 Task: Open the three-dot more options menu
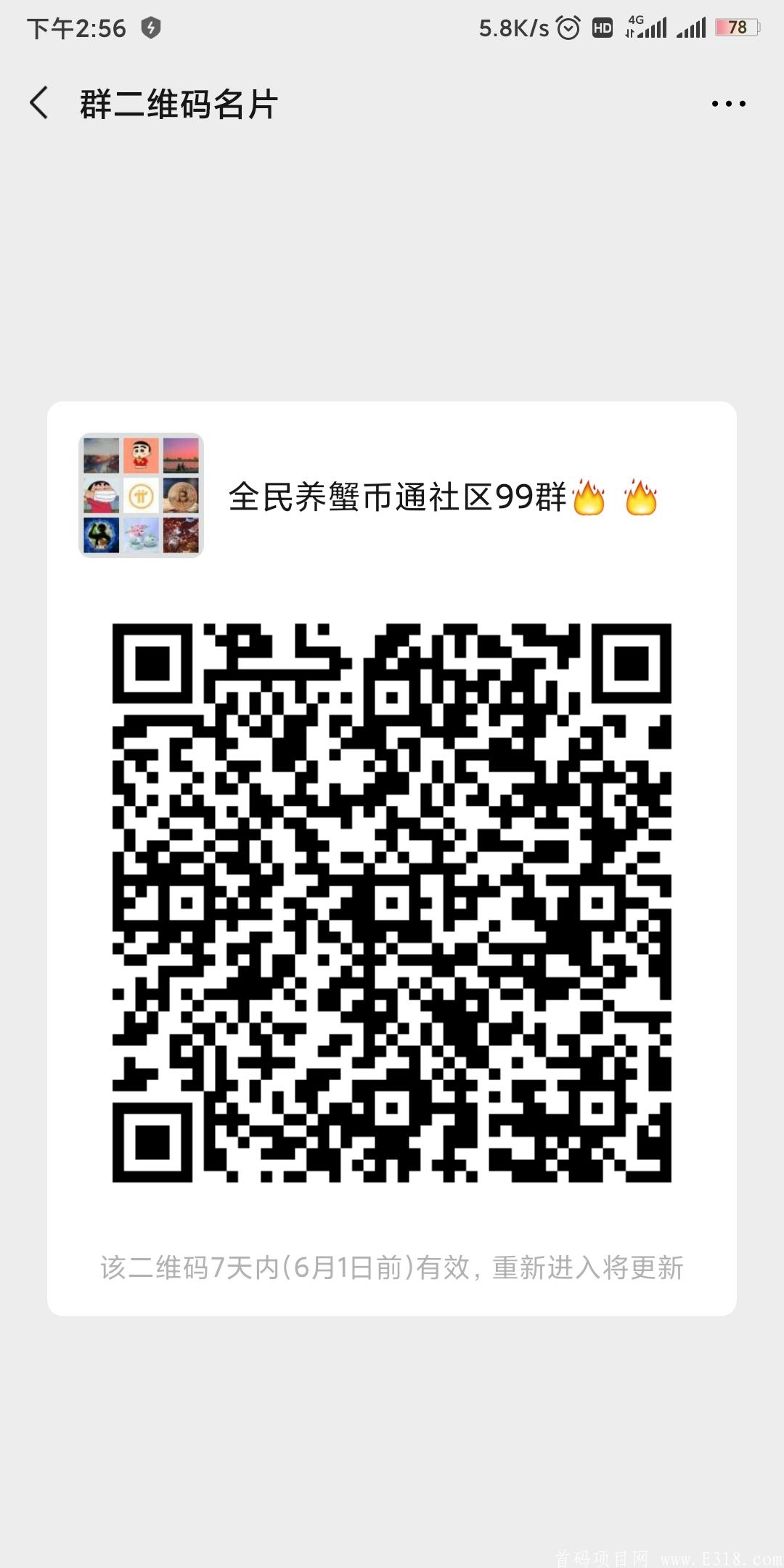tap(728, 104)
